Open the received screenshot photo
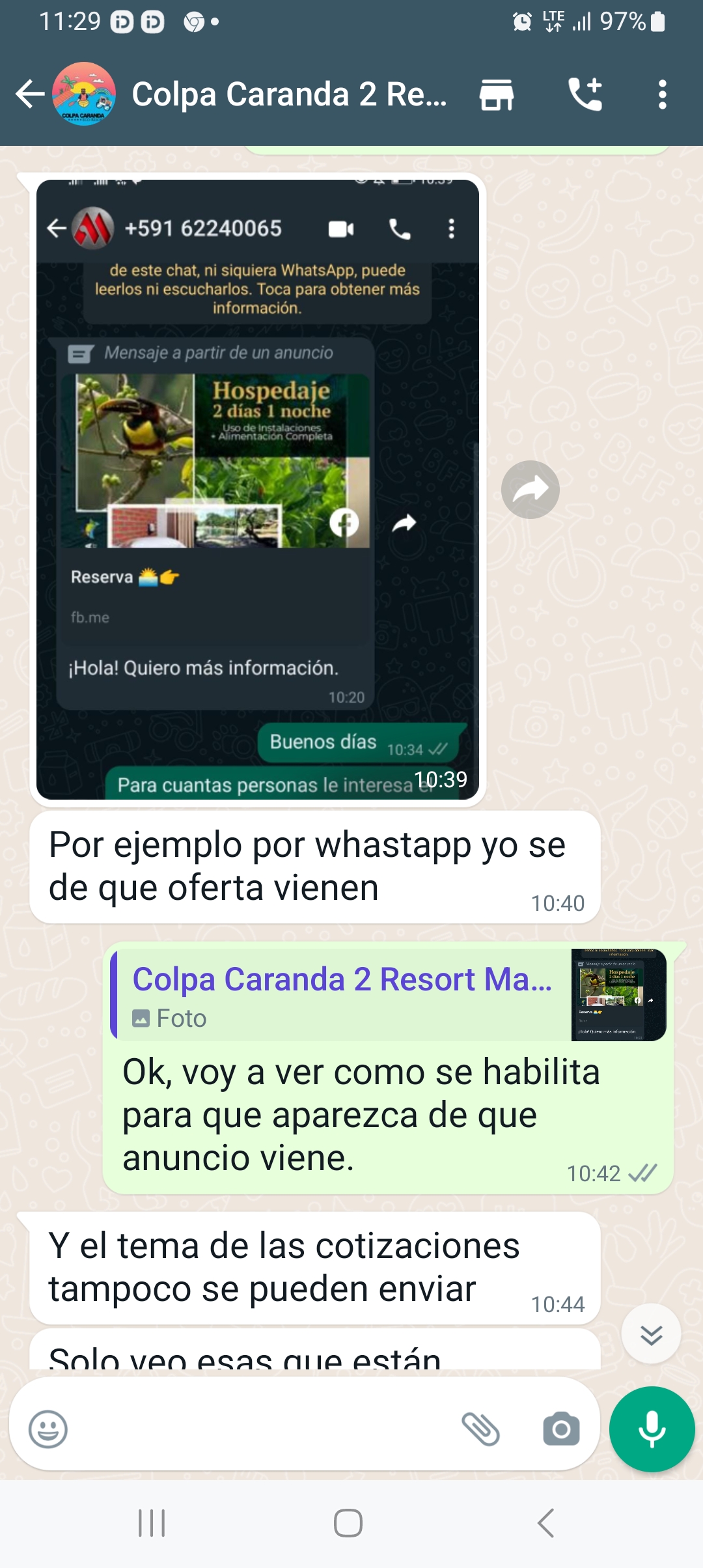703x1568 pixels. point(258,490)
